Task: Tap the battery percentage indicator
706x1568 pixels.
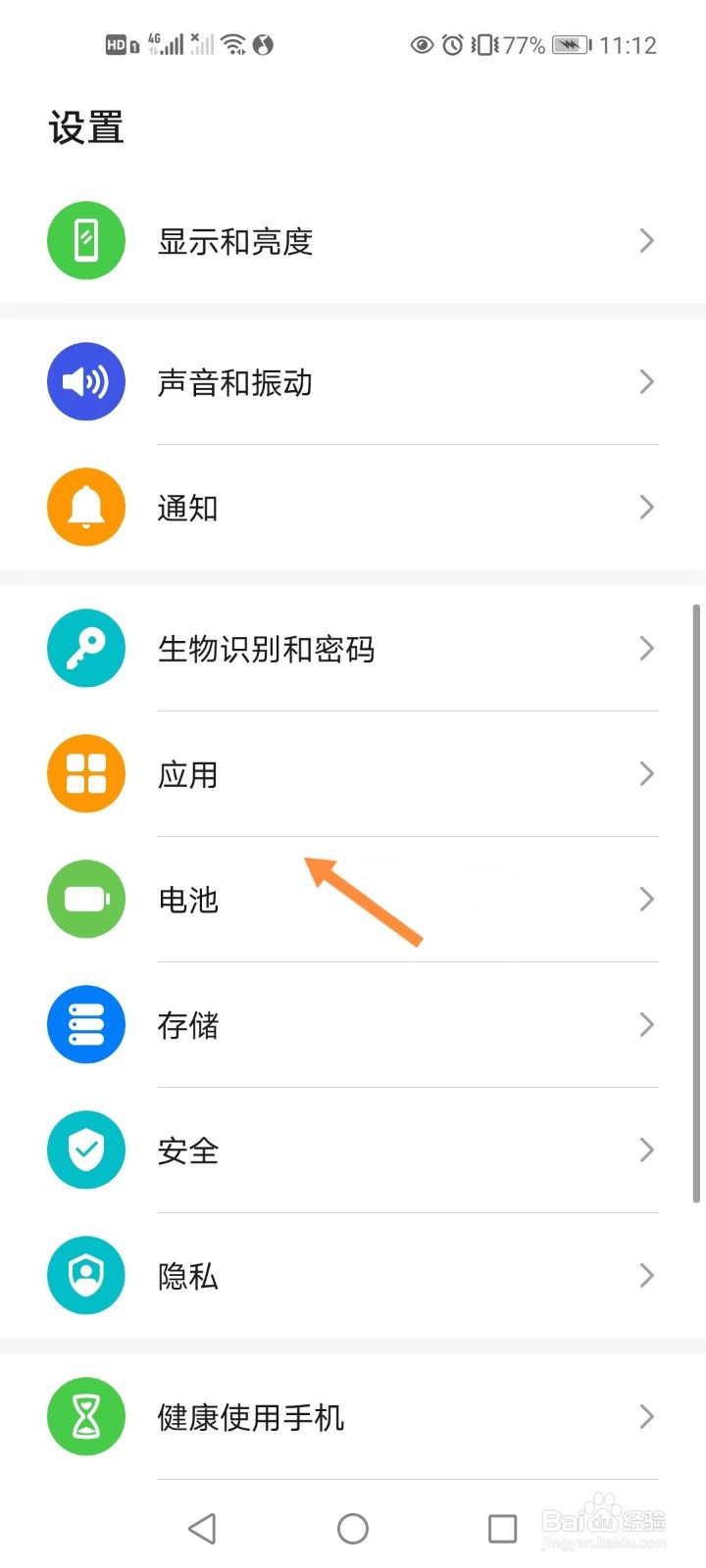Action: [528, 44]
